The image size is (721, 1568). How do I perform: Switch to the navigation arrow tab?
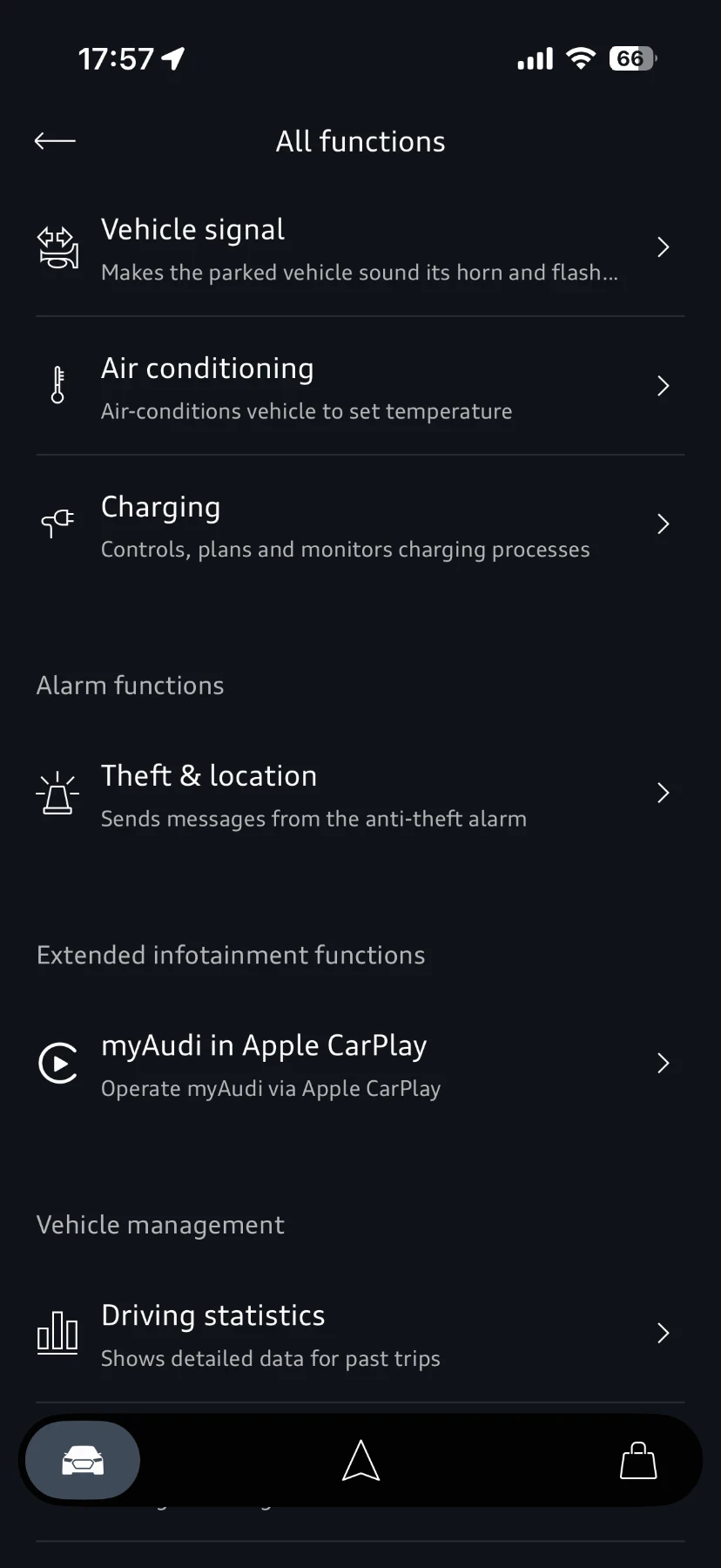pos(360,1460)
